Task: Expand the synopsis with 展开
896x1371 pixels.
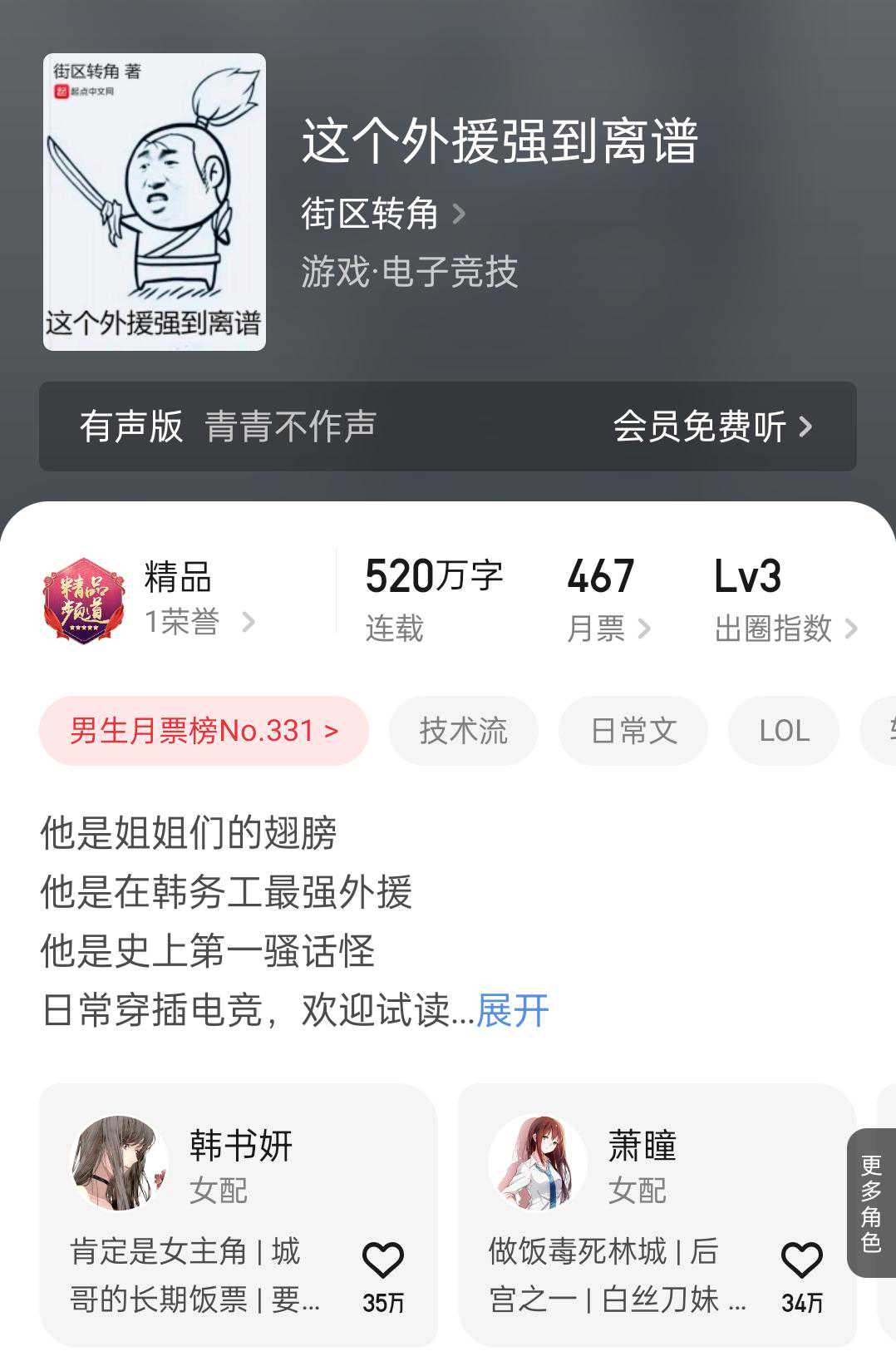Action: click(512, 1010)
